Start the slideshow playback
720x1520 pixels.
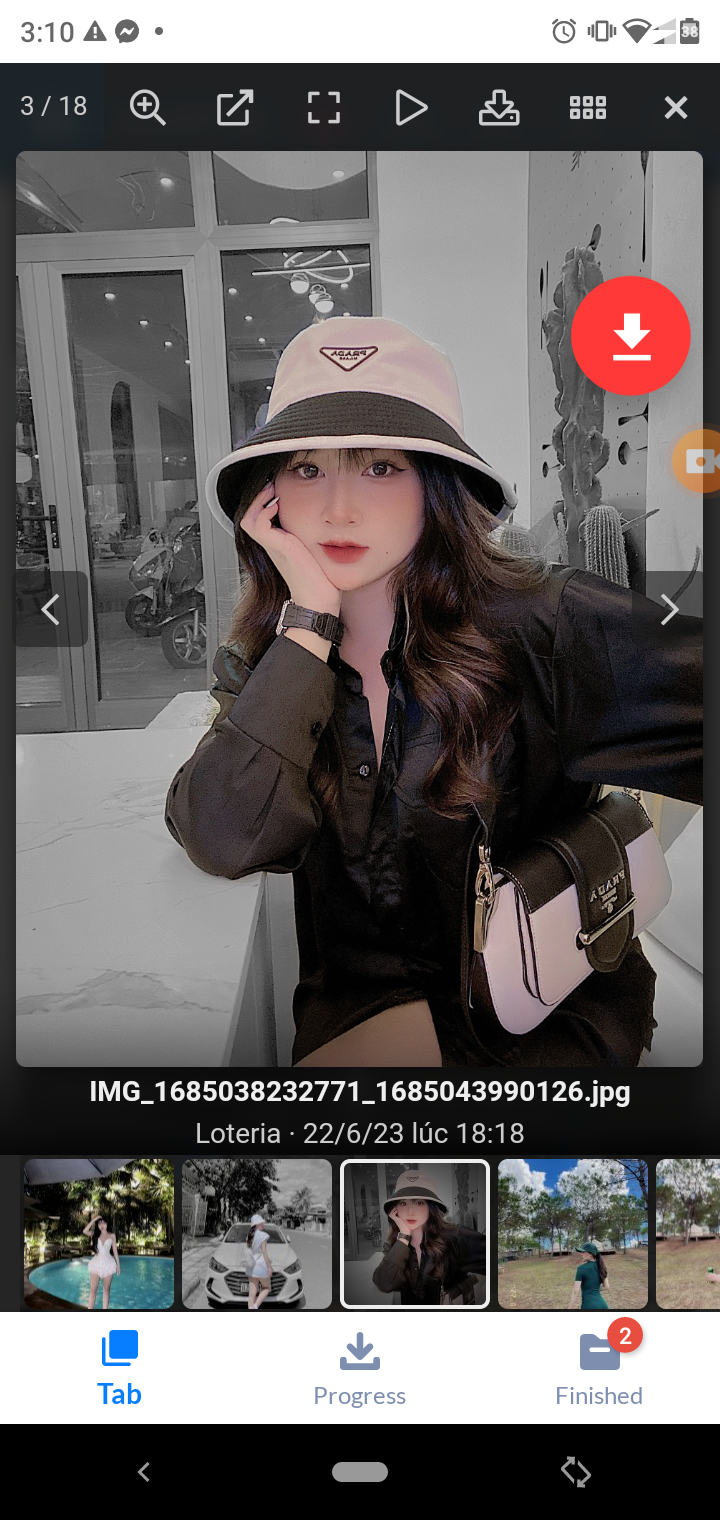coord(411,108)
